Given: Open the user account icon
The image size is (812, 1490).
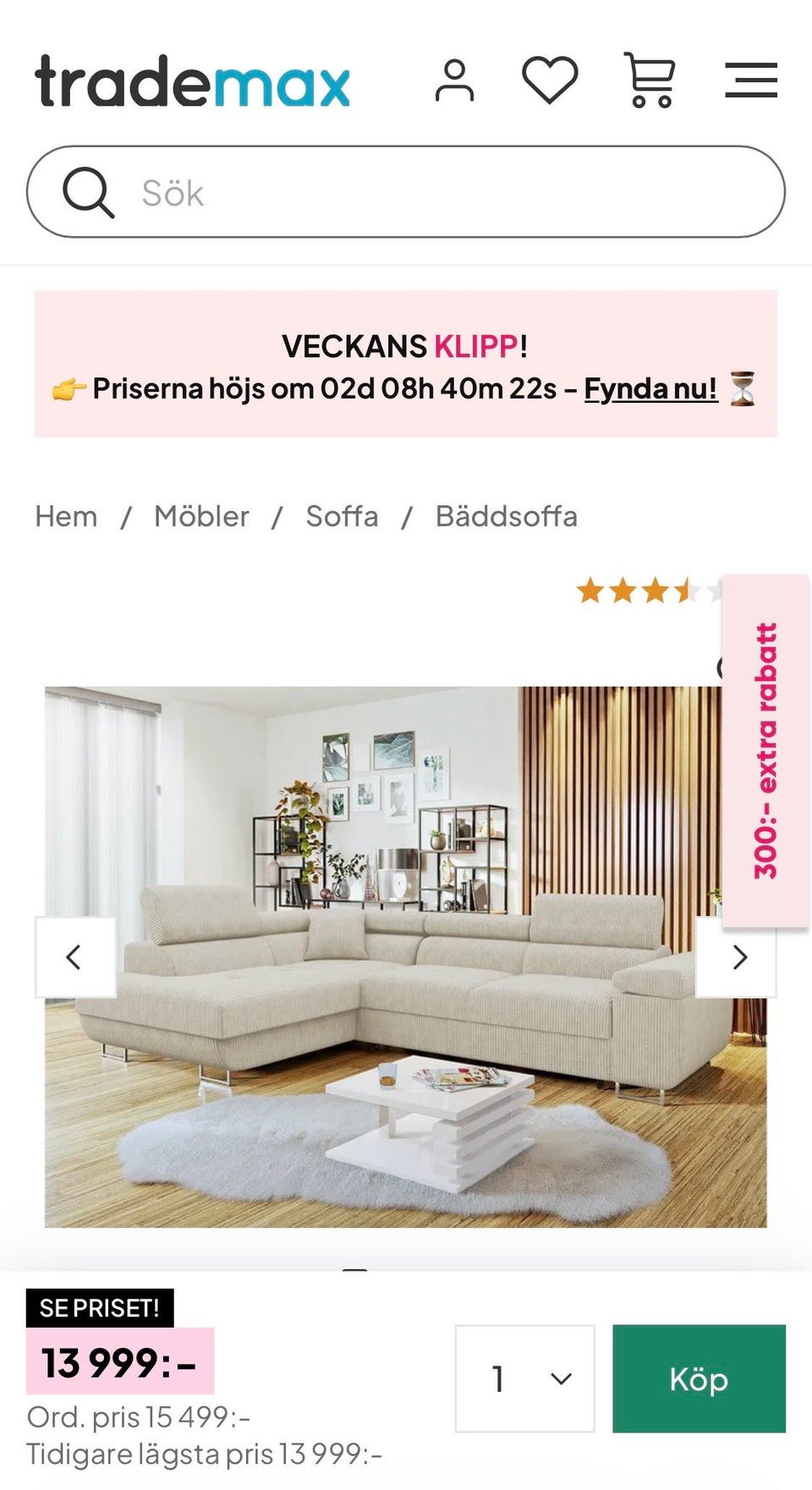Looking at the screenshot, I should [456, 82].
